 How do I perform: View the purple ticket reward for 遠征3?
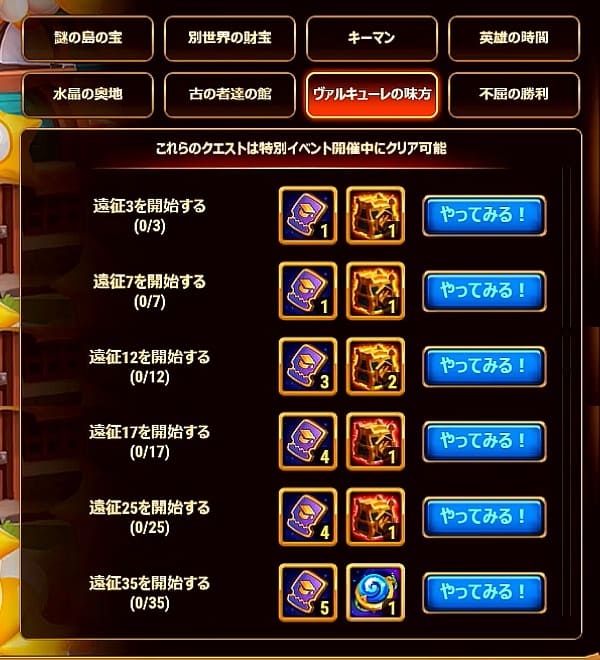coord(307,215)
